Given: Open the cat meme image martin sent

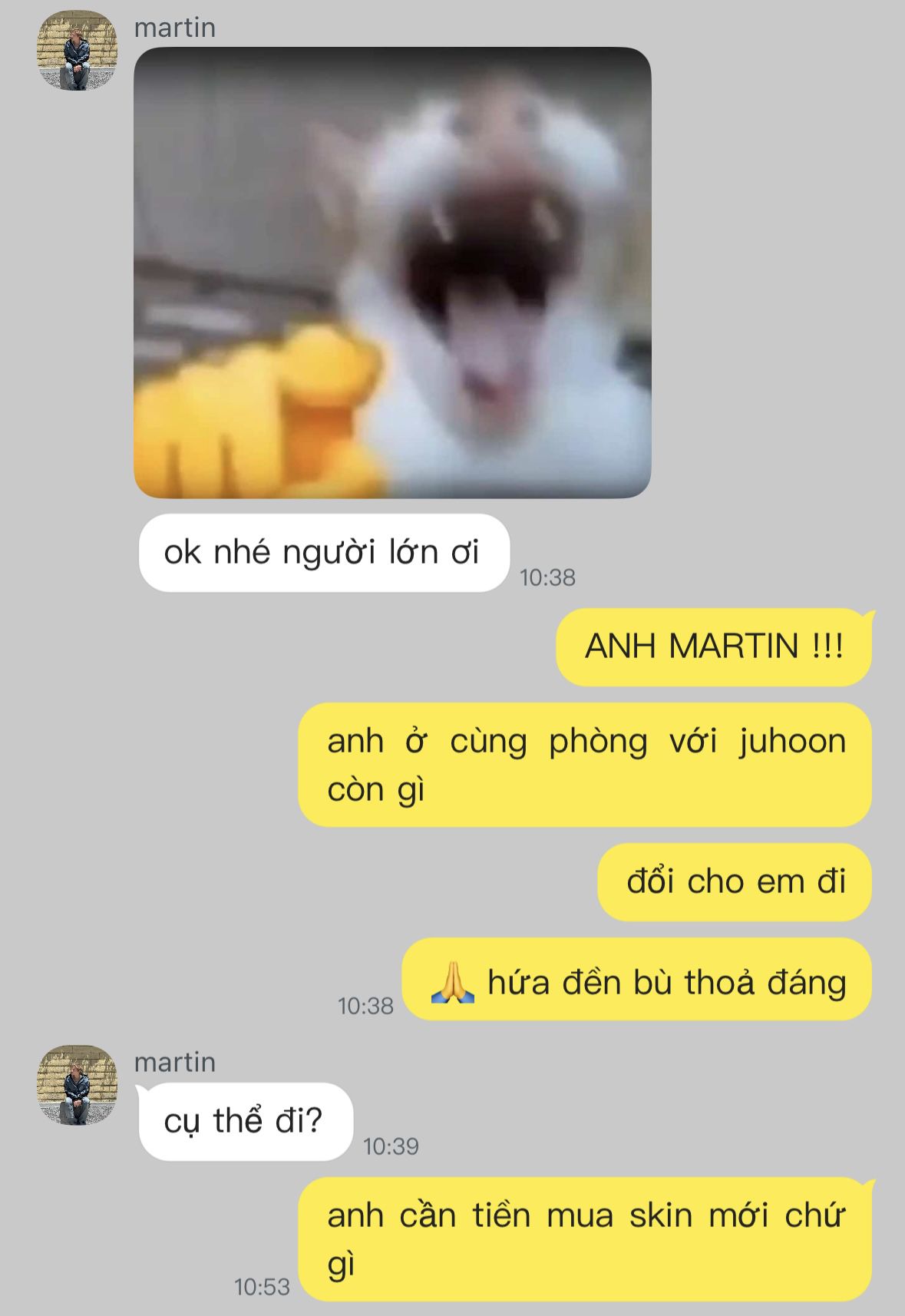Looking at the screenshot, I should tap(392, 273).
